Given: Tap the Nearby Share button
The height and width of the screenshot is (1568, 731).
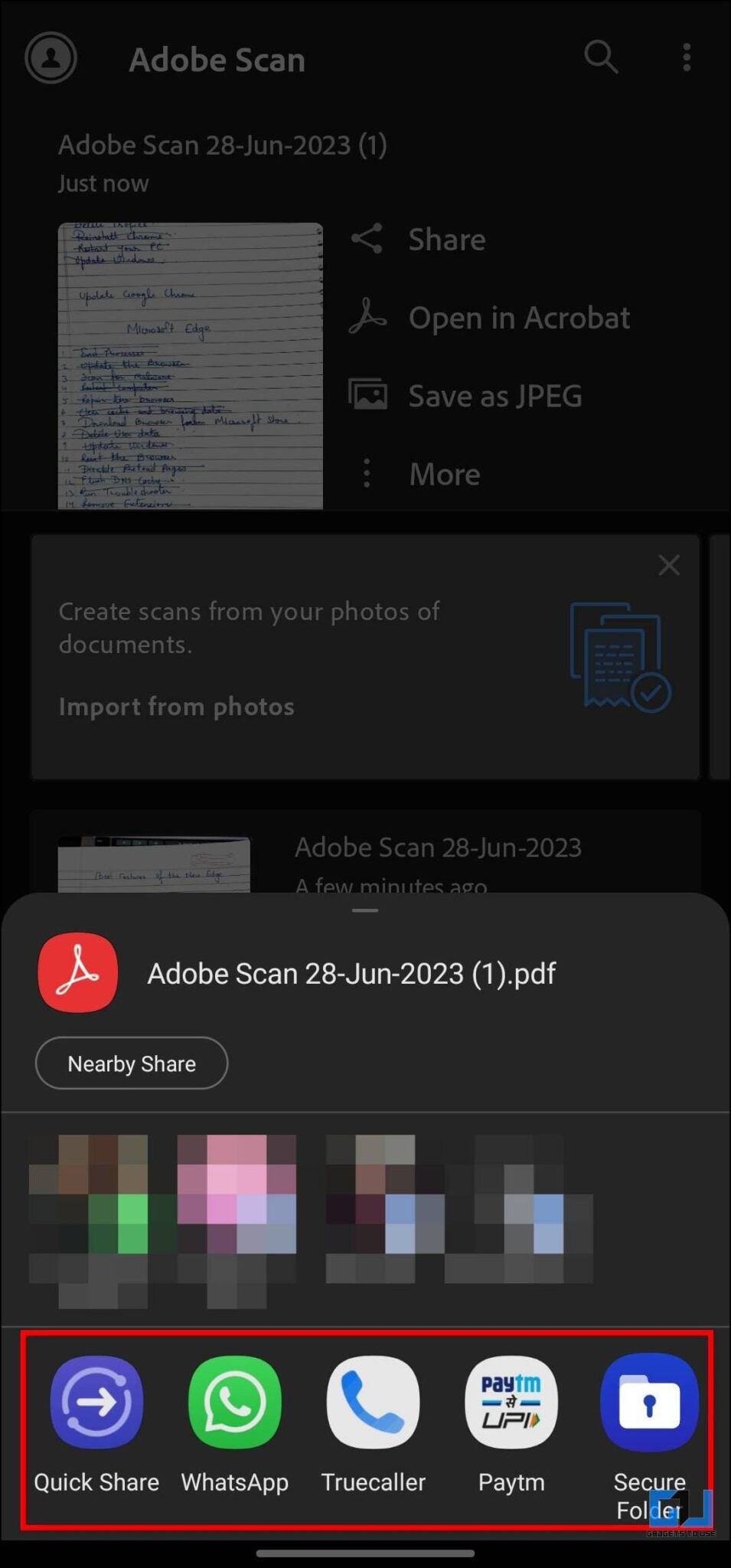Looking at the screenshot, I should 131,1063.
